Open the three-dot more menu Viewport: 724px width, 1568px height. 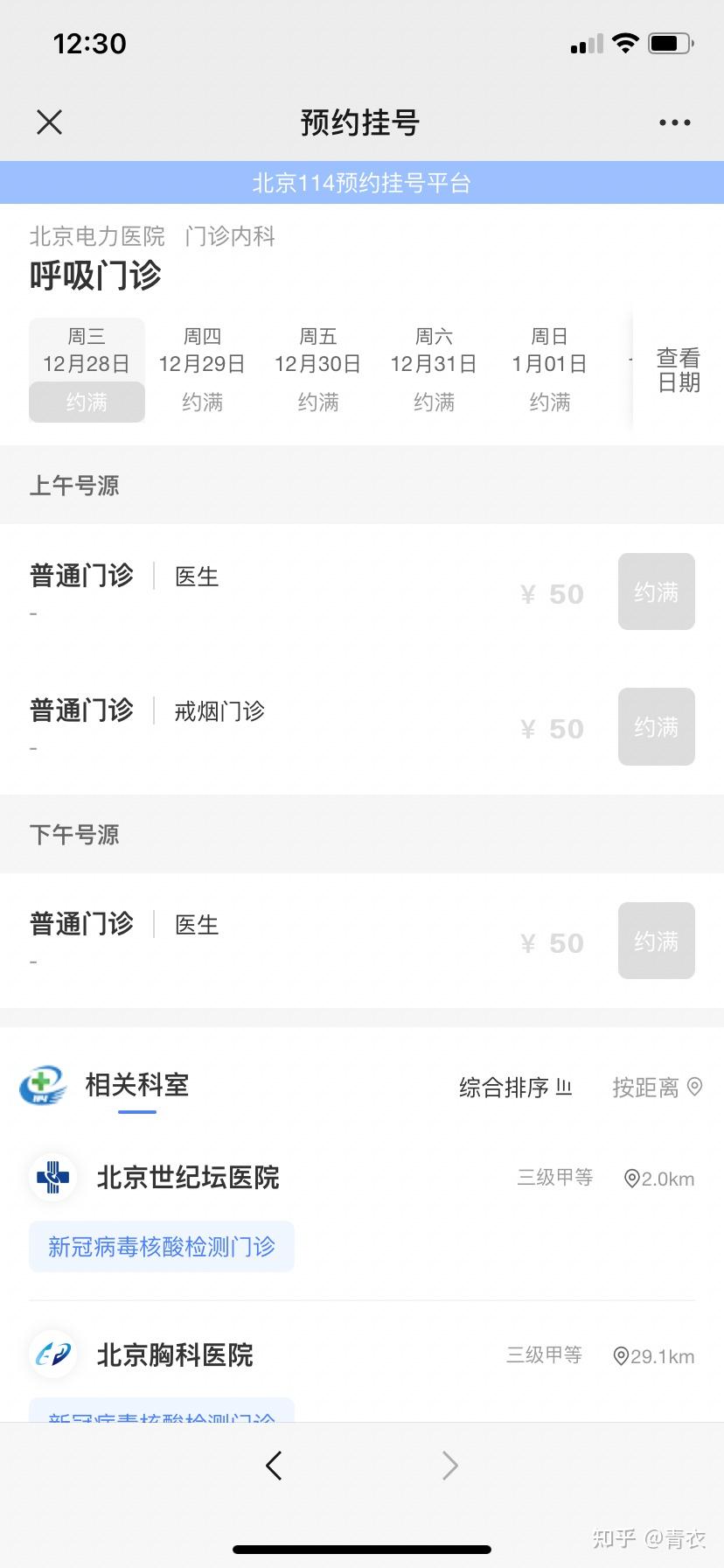[674, 122]
